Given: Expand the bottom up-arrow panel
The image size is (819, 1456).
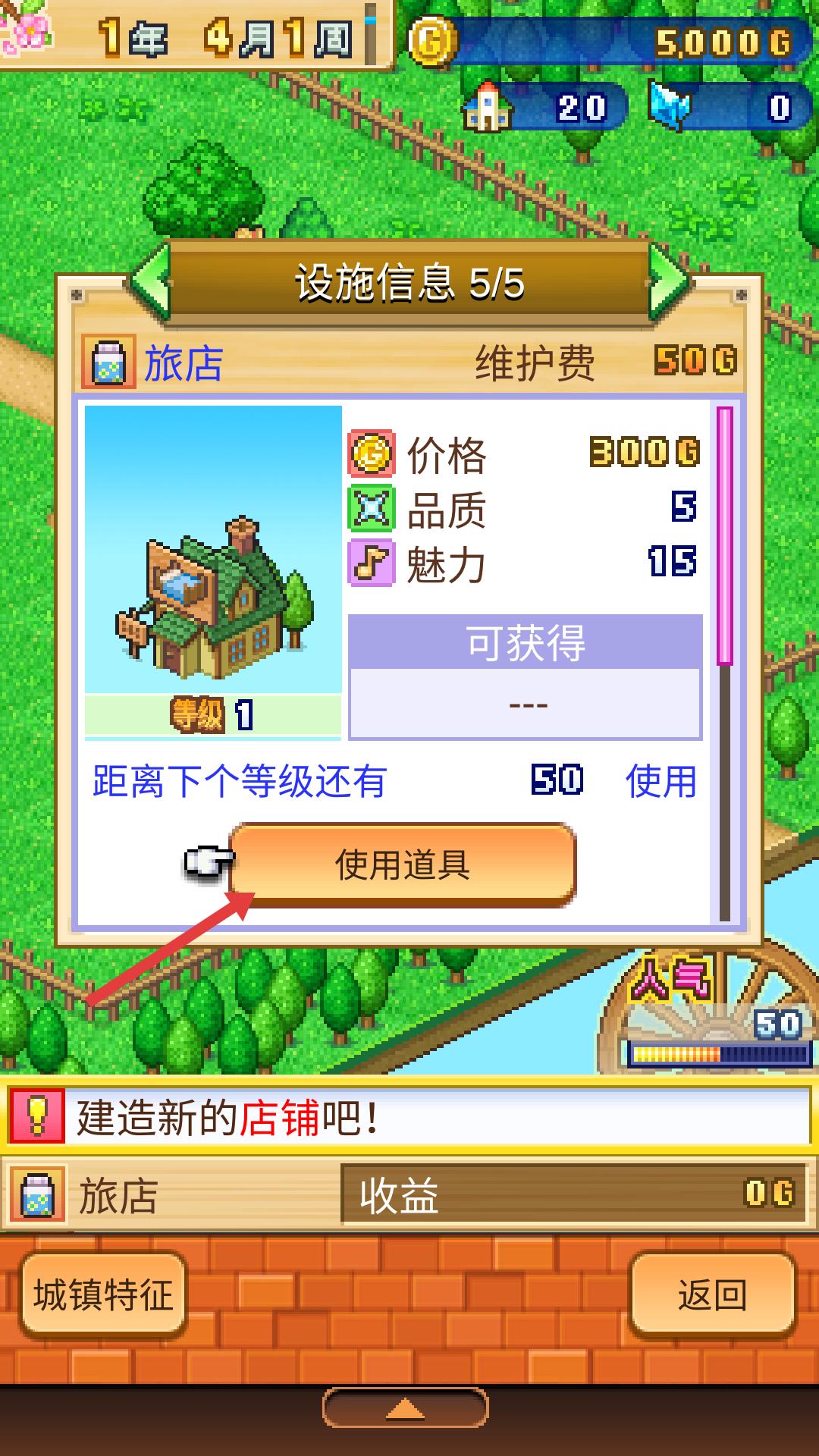Looking at the screenshot, I should click(x=406, y=1410).
